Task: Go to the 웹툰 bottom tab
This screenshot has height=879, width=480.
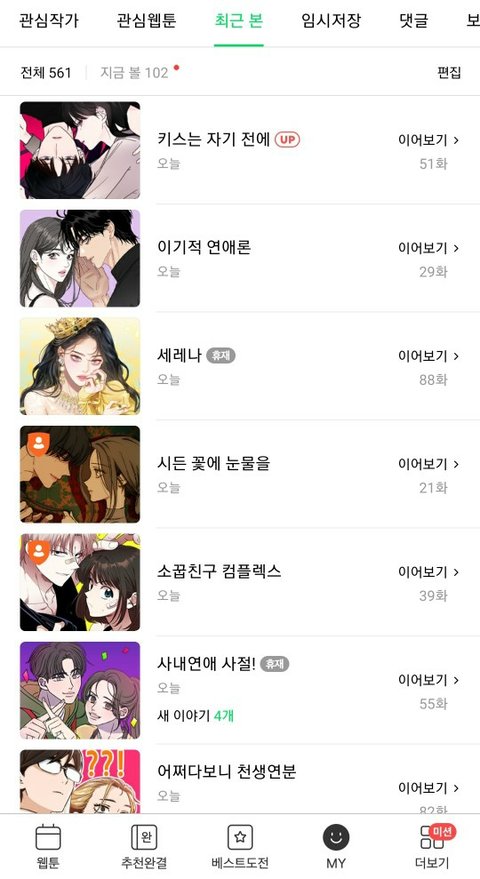Action: click(48, 846)
